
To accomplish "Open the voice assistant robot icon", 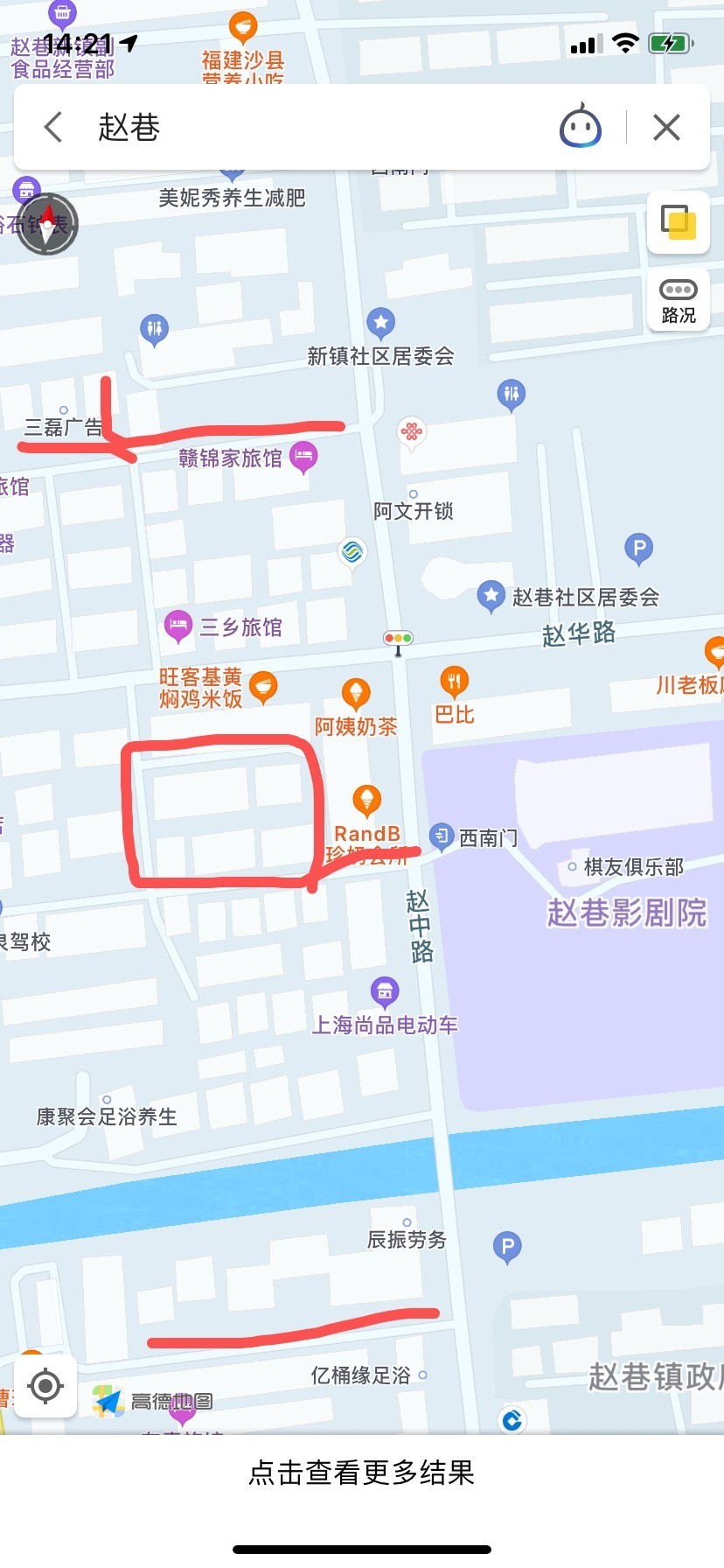I will (x=580, y=128).
